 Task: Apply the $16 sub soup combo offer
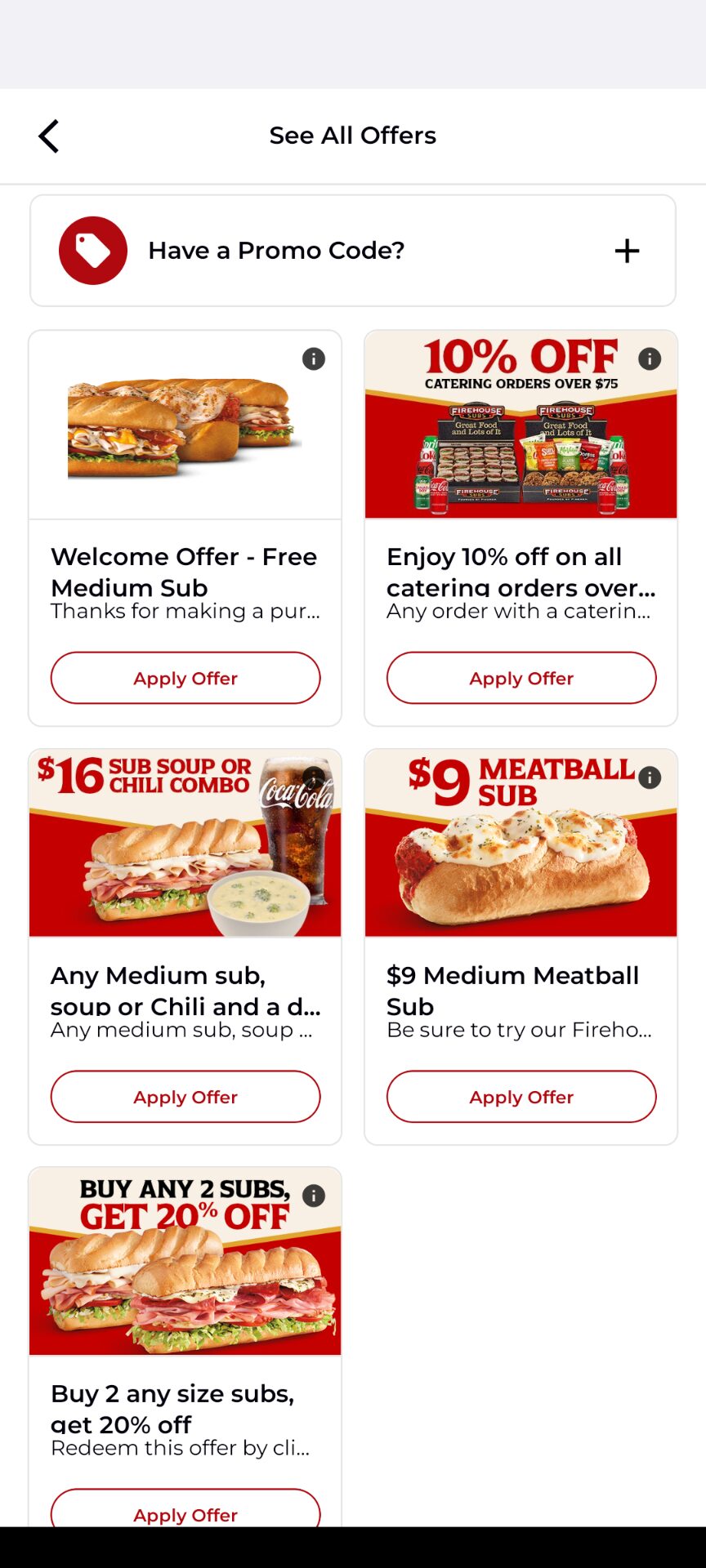185,1097
